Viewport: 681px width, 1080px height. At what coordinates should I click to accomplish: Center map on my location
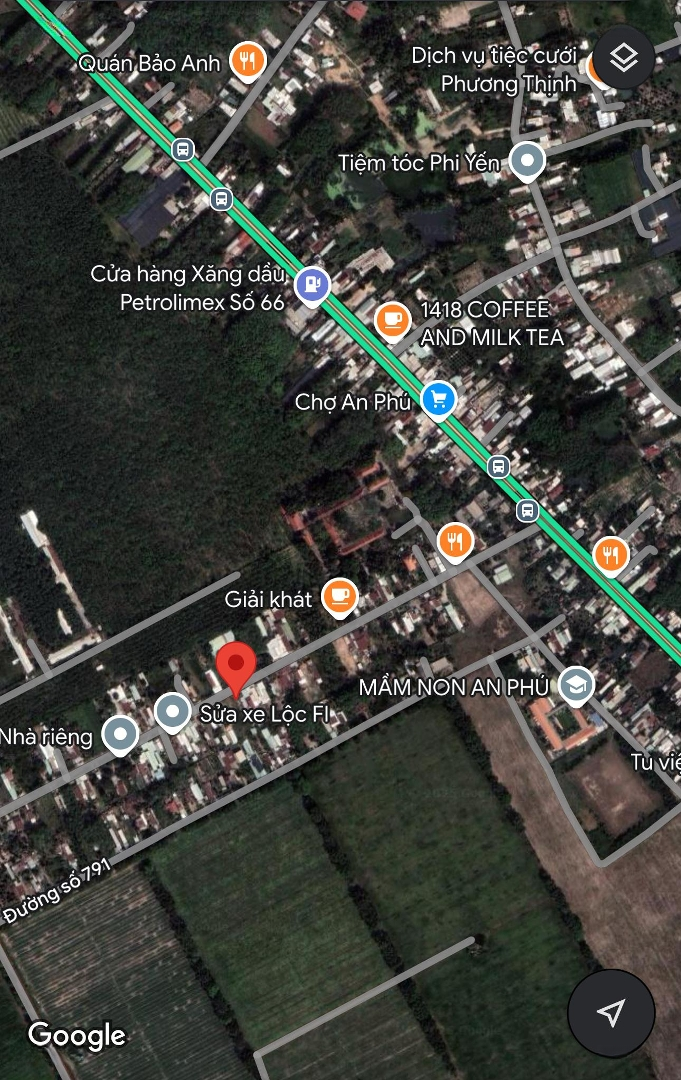point(611,1012)
